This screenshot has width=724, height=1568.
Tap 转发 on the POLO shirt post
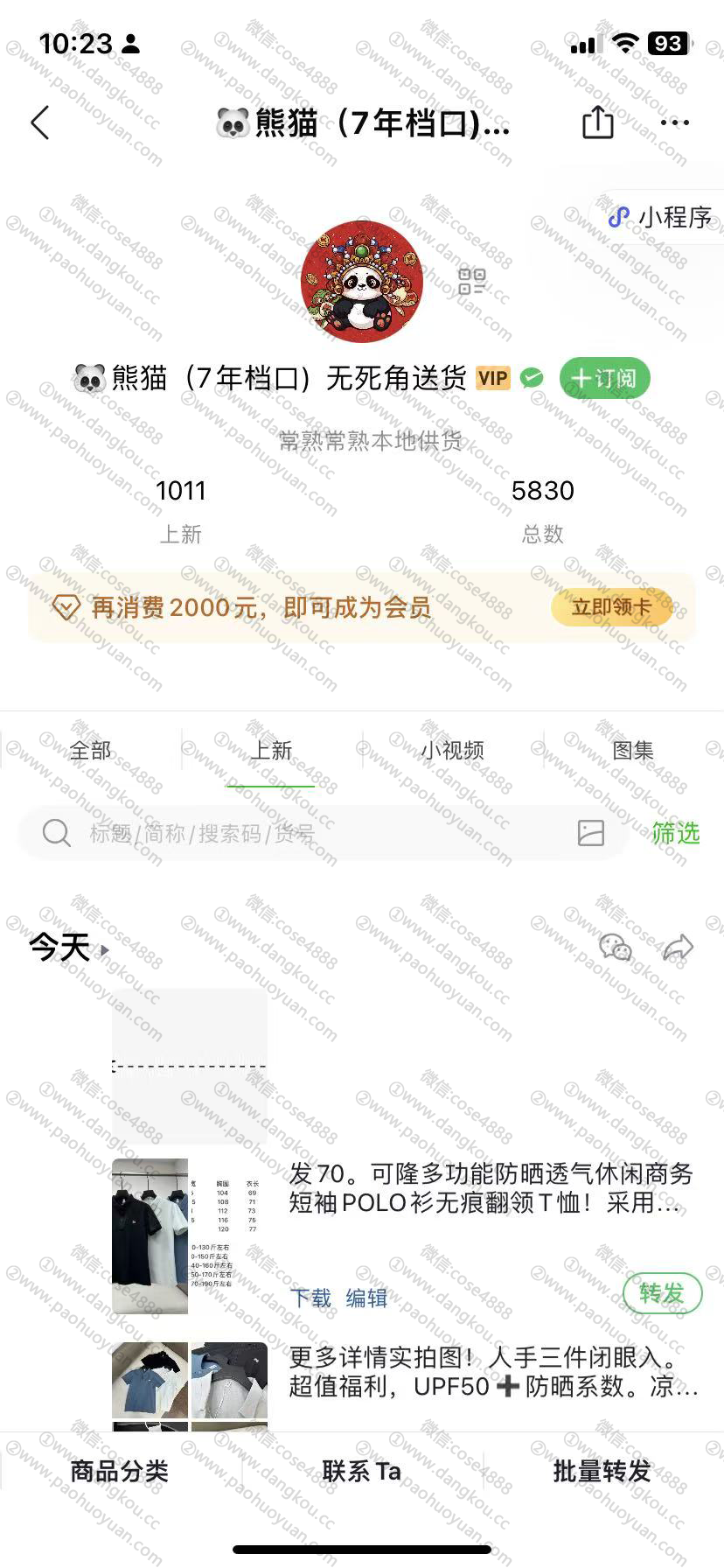click(x=662, y=1293)
